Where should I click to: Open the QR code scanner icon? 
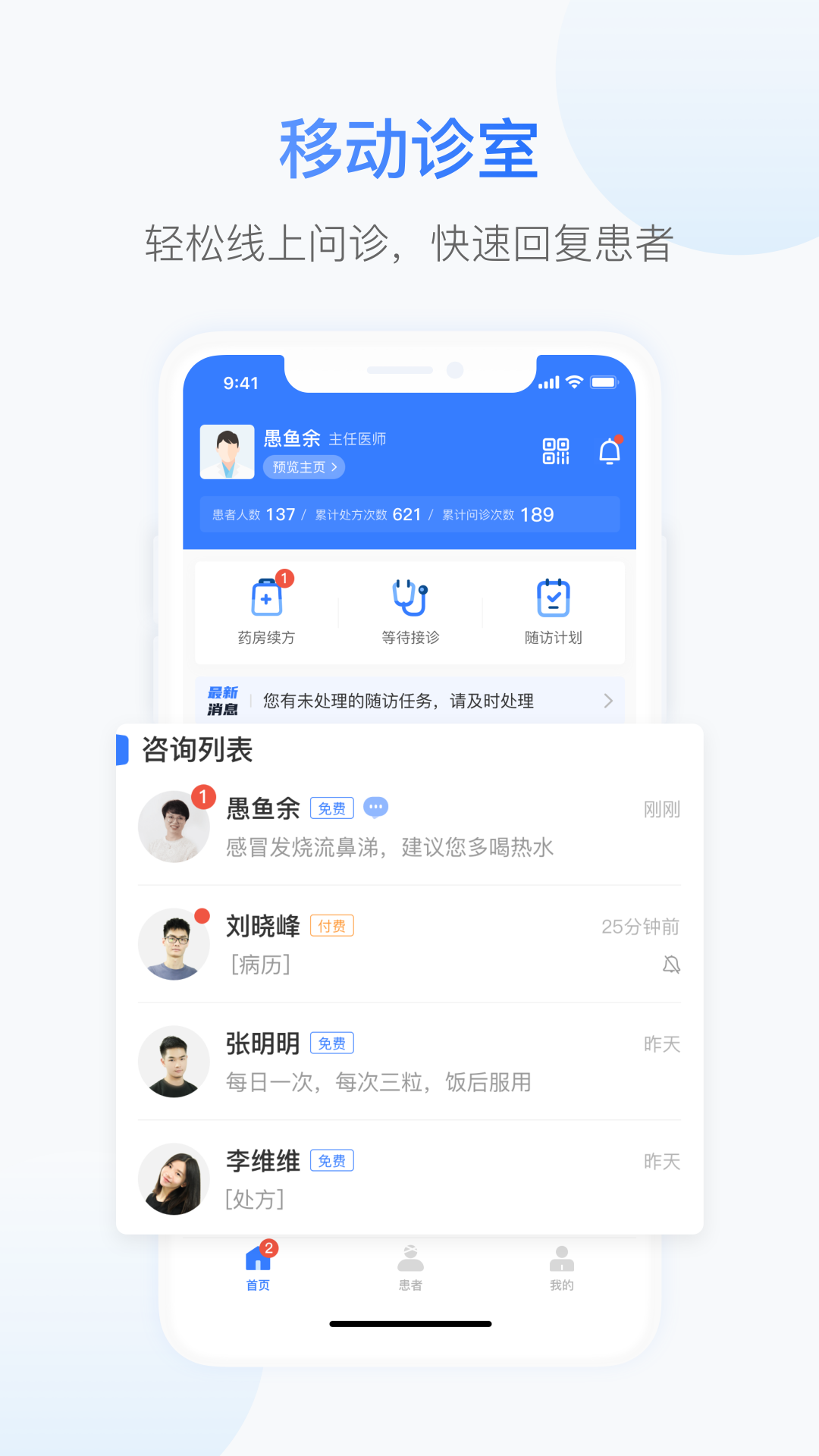[556, 451]
